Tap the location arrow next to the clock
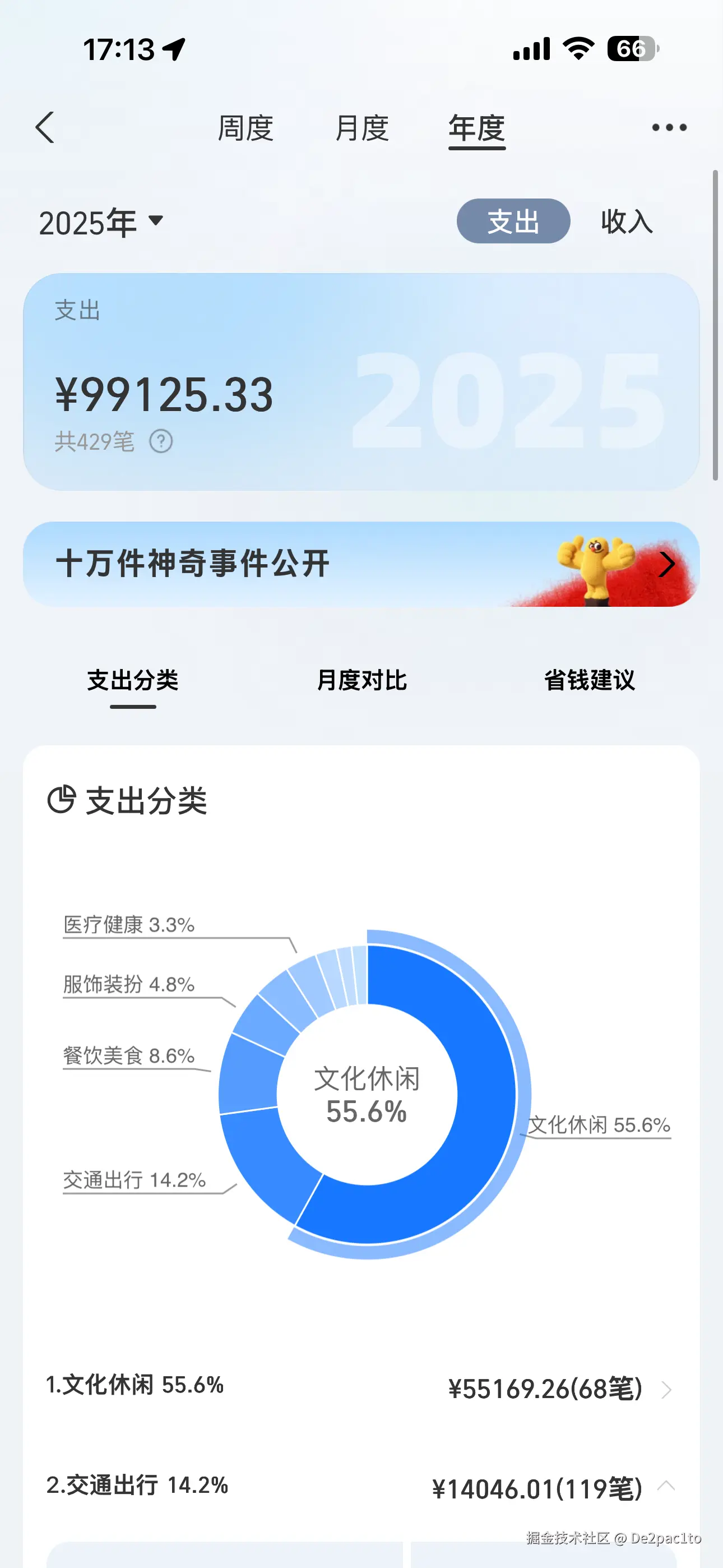This screenshot has height=1568, width=723. 174,49
